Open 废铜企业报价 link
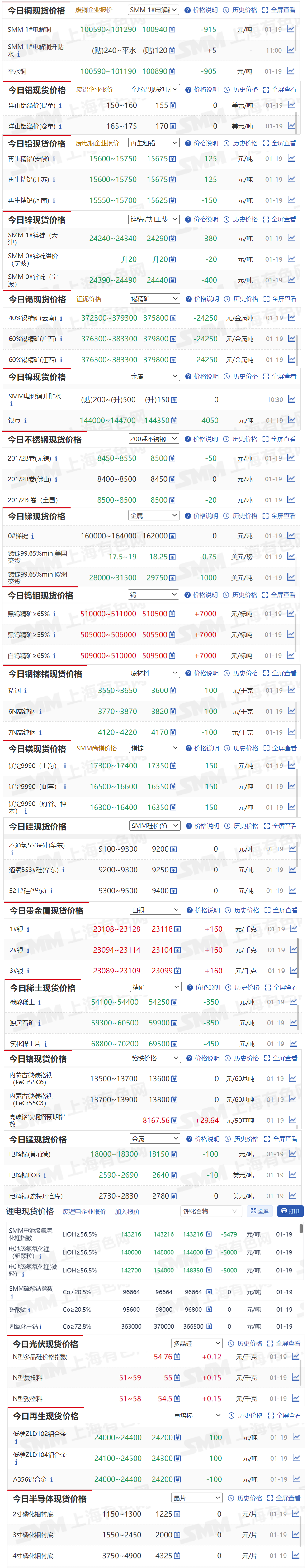This screenshot has height=1568, width=307. click(94, 10)
